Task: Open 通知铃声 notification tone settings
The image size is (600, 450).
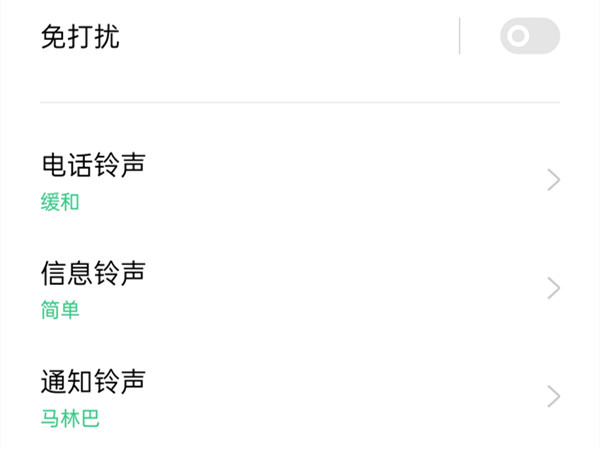Action: point(300,396)
